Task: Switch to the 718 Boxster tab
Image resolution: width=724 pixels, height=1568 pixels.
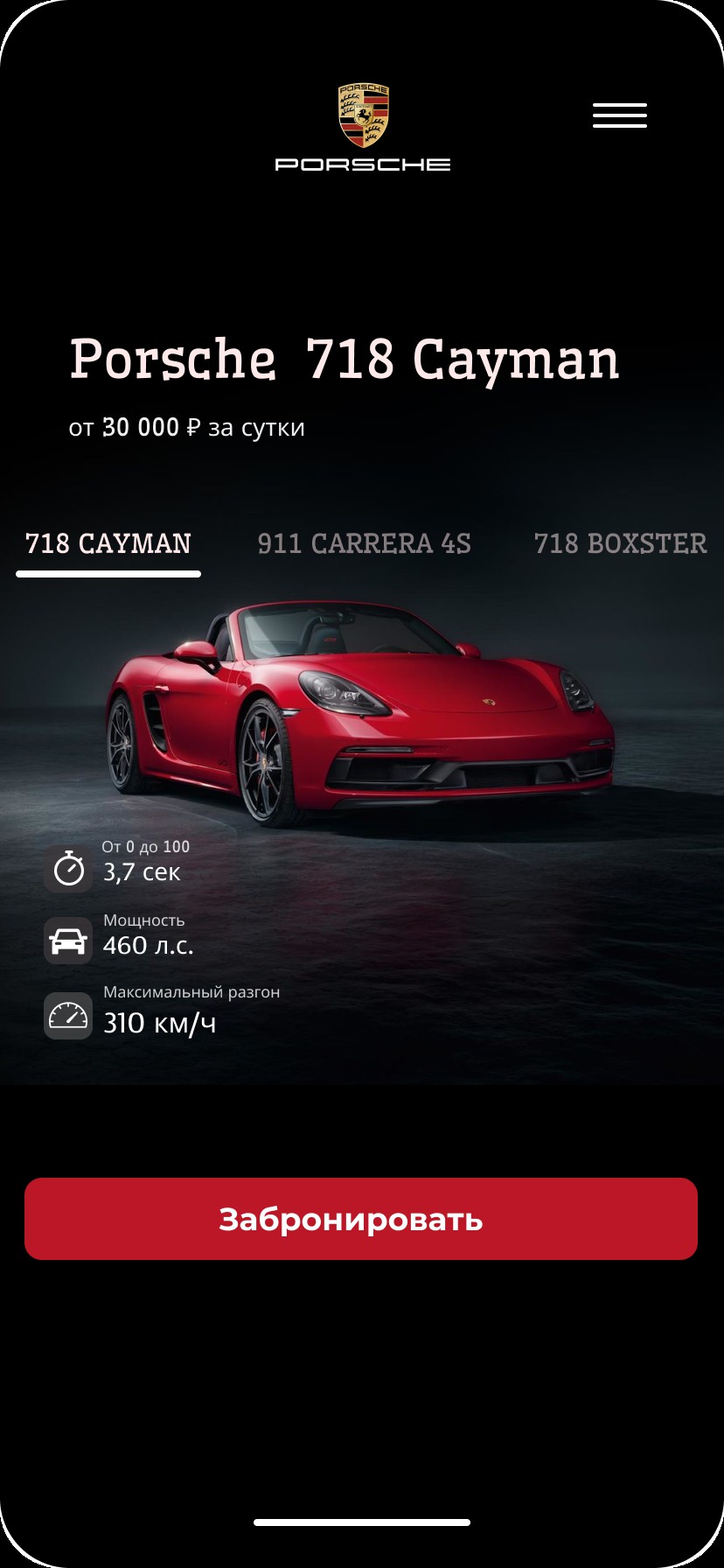Action: coord(620,544)
